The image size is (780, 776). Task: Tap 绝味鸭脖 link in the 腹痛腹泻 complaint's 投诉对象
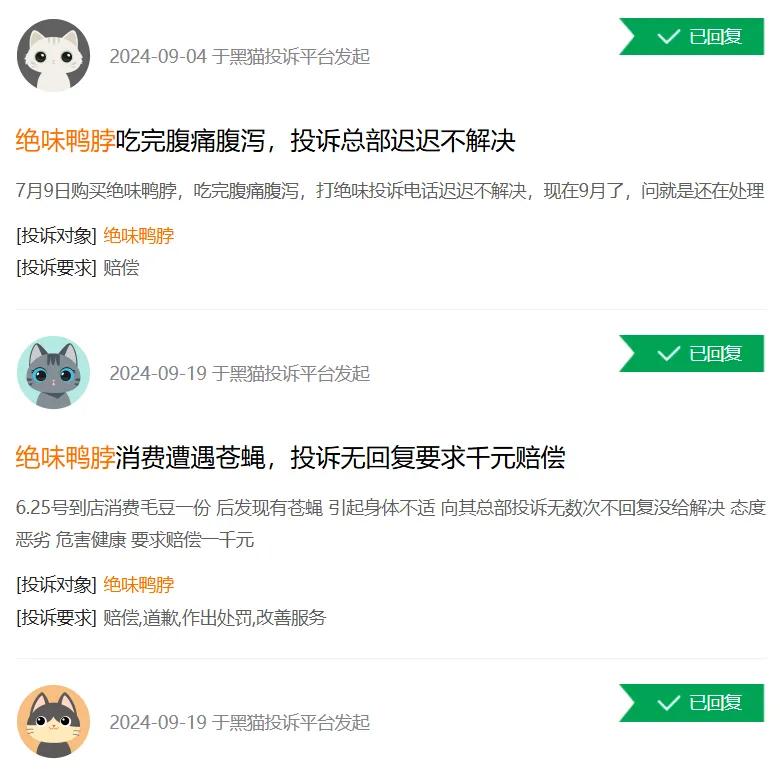pyautogui.click(x=138, y=236)
